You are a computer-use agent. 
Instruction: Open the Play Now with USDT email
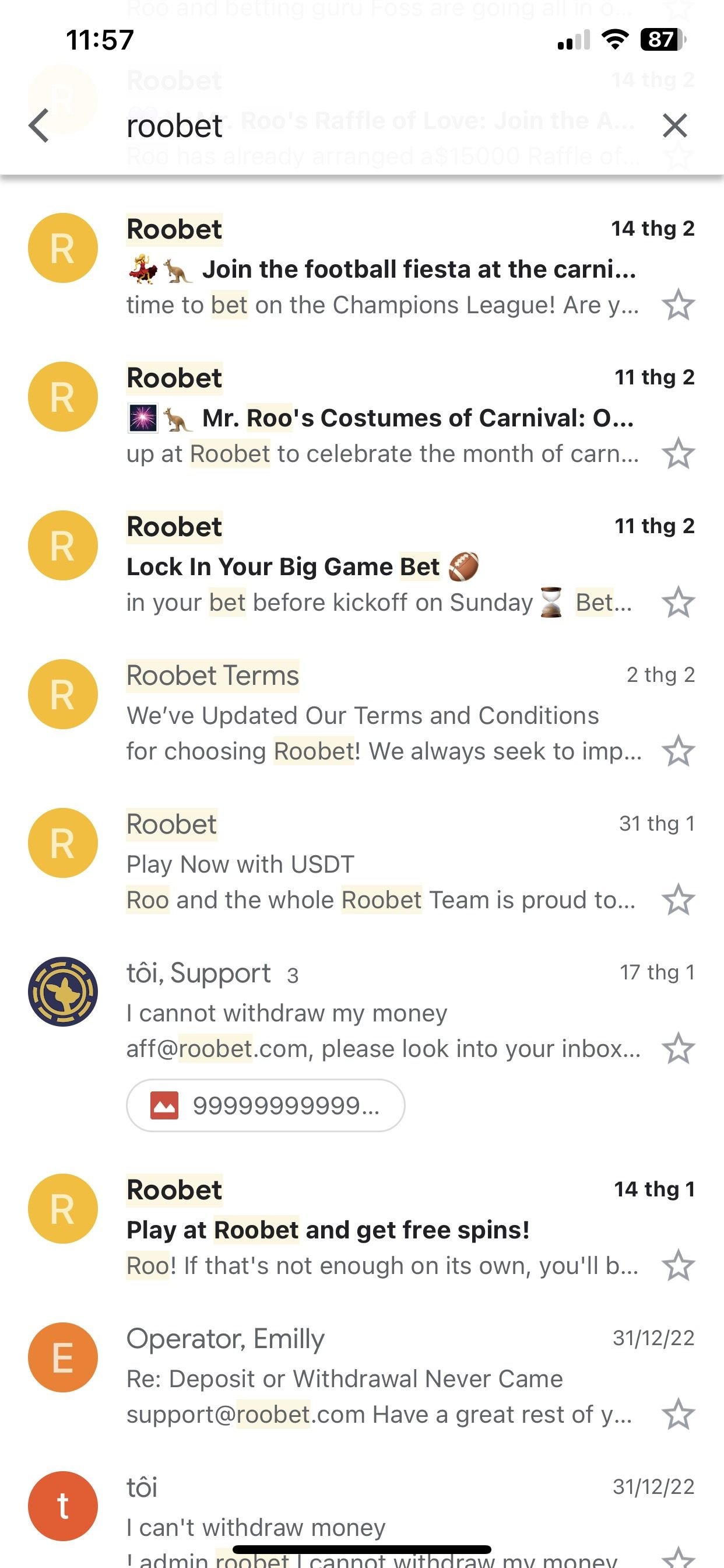point(362,863)
